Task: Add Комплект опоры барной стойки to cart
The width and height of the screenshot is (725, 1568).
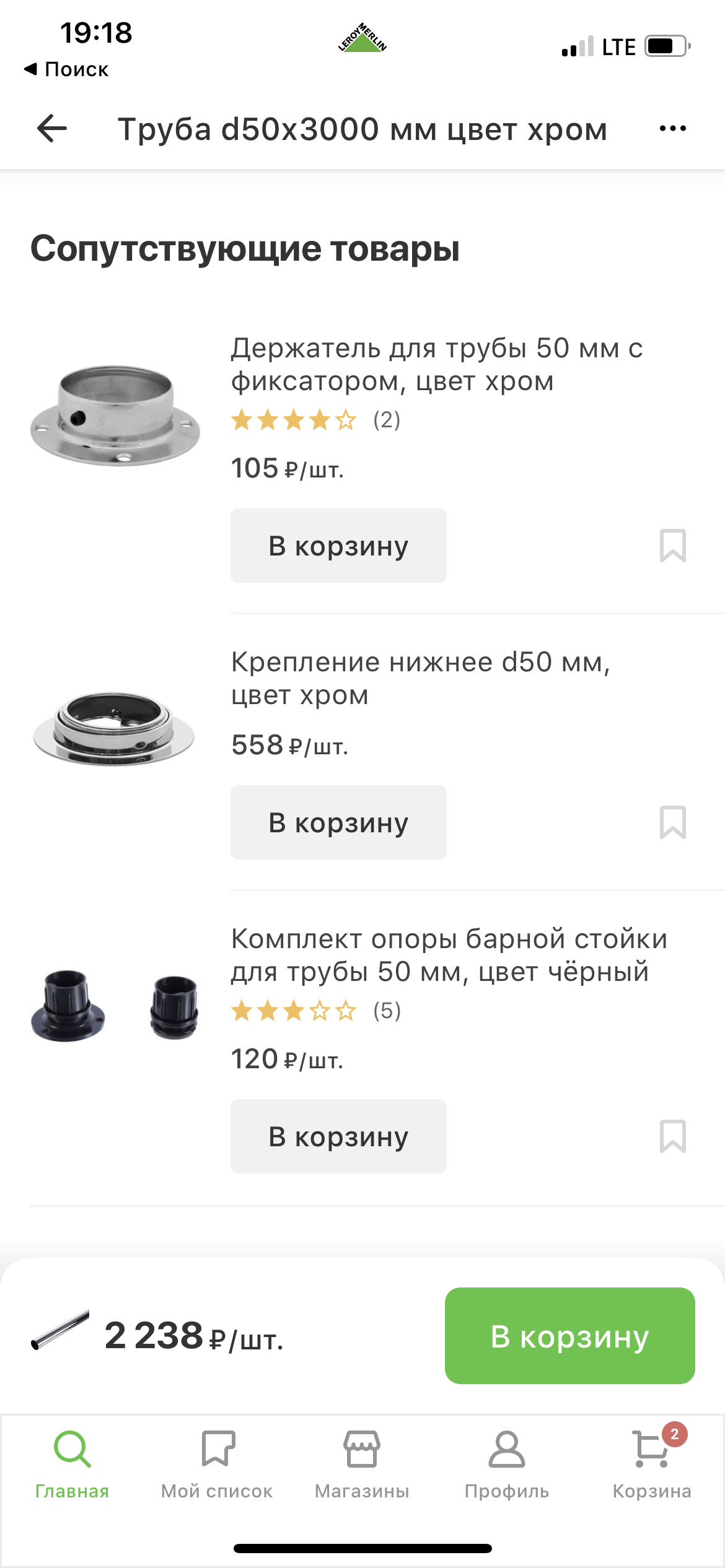Action: [x=338, y=1136]
